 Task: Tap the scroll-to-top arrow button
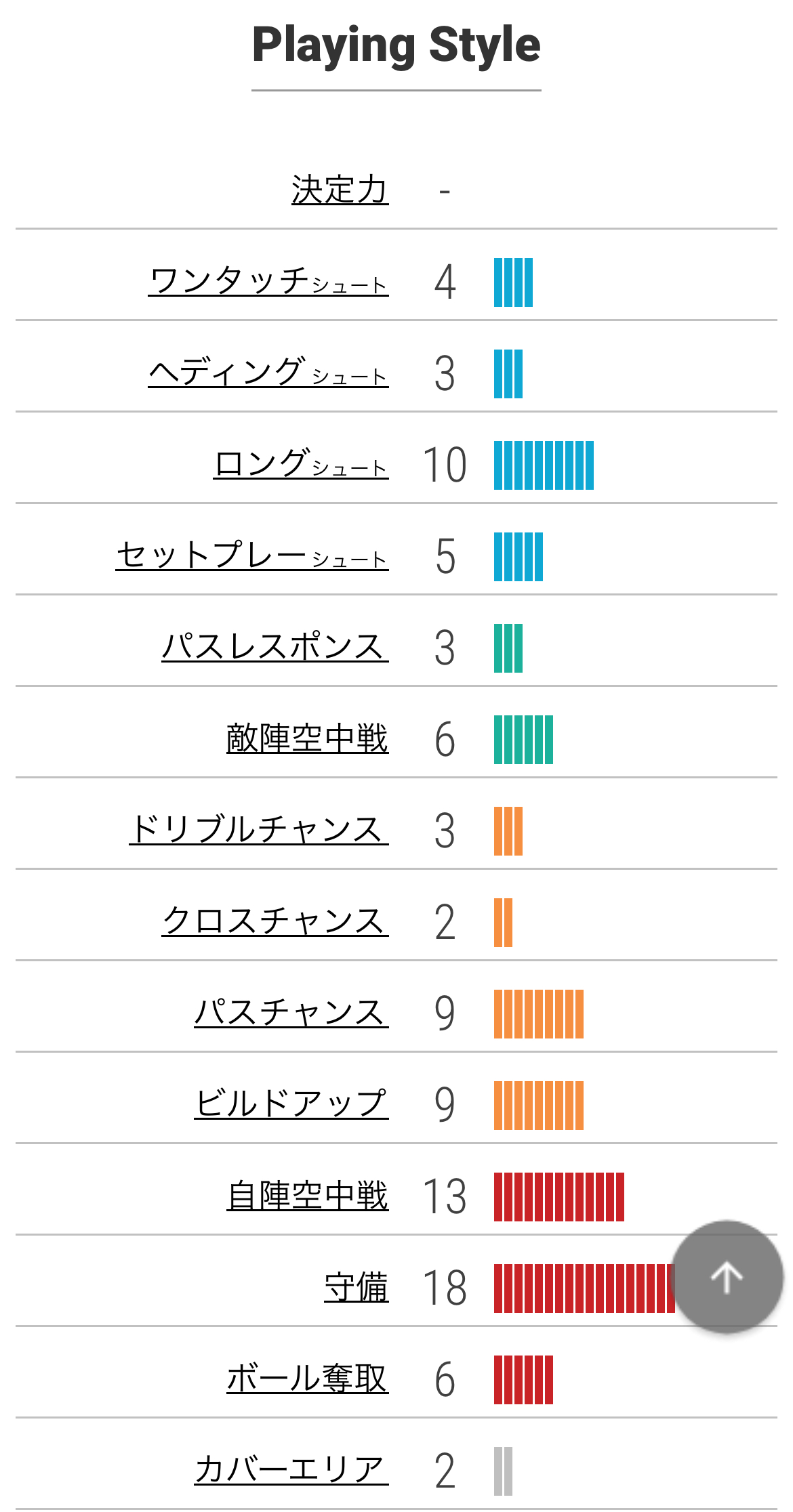(727, 1277)
